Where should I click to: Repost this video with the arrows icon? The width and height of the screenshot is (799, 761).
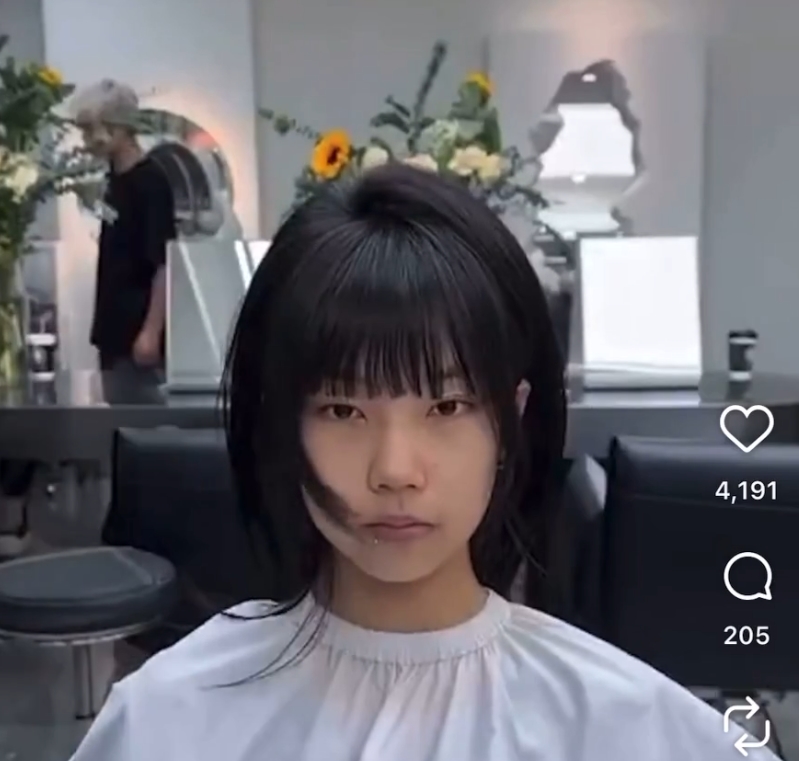click(x=747, y=727)
